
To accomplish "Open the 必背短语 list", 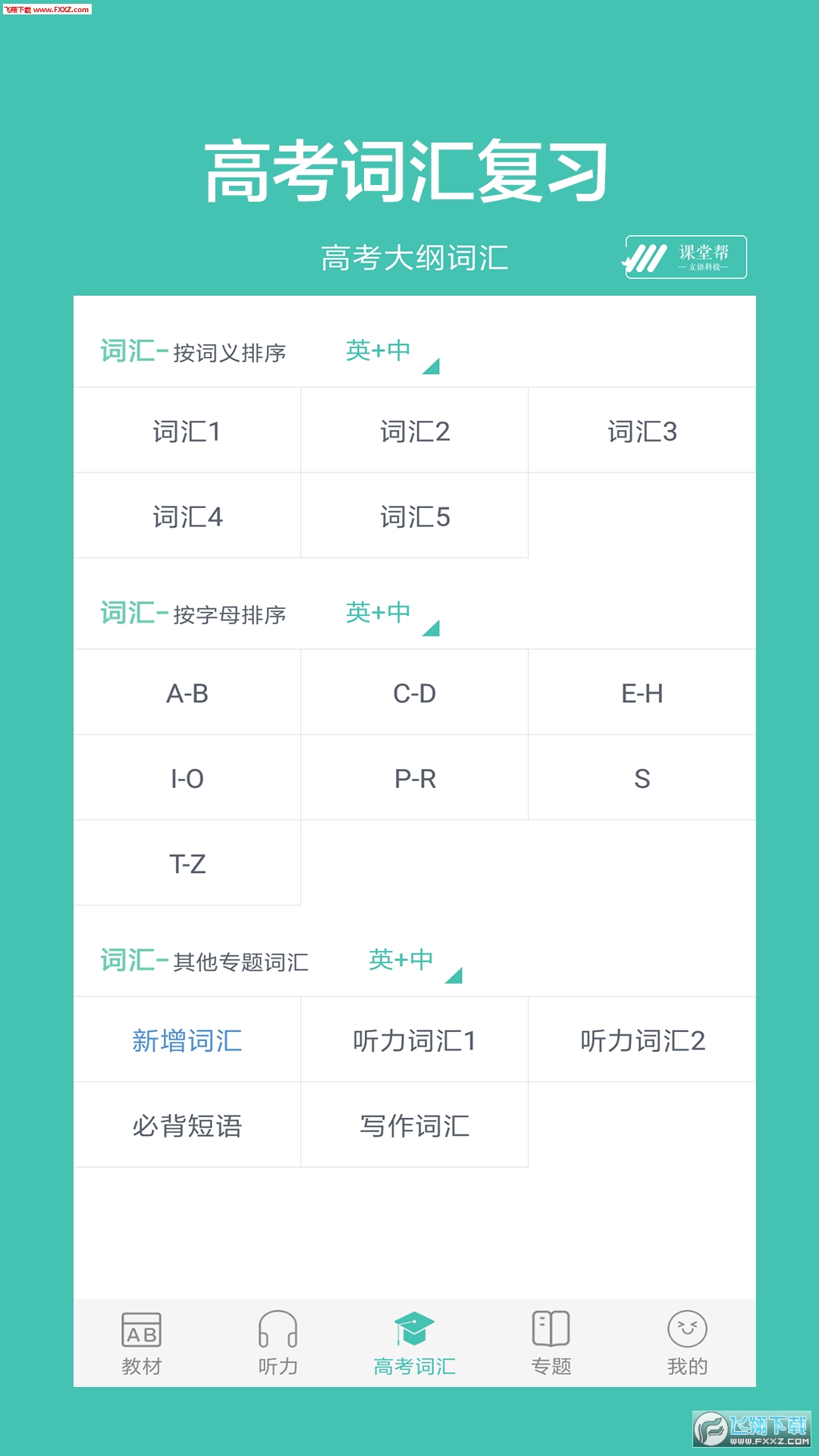I will [186, 1125].
